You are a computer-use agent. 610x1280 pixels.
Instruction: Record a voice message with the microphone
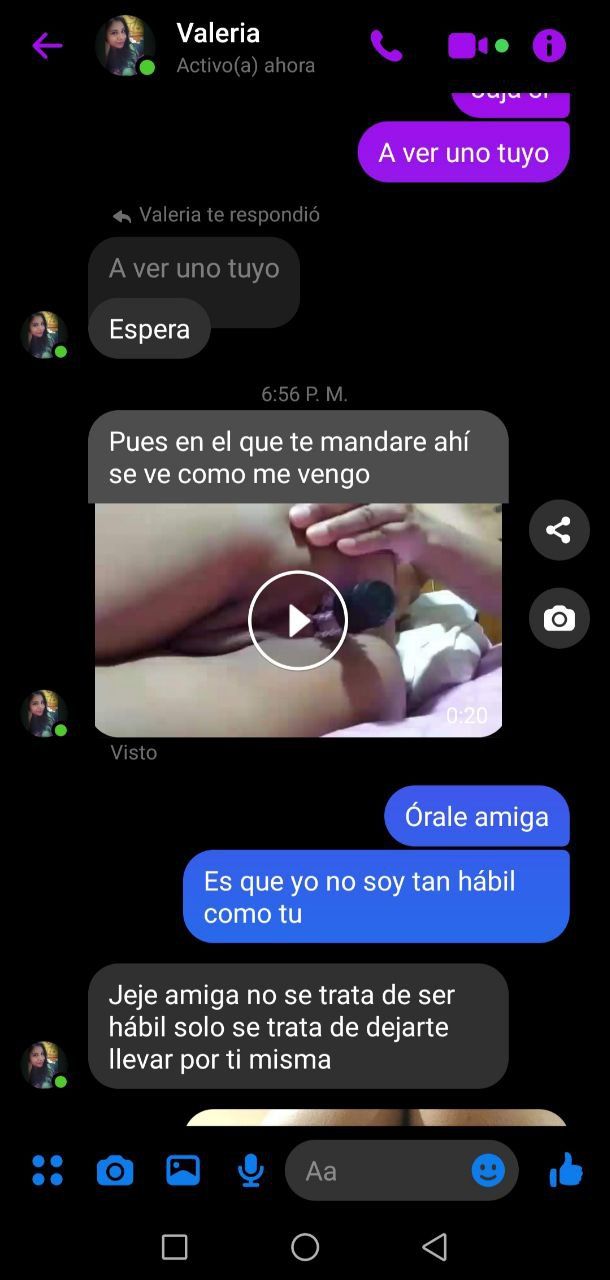tap(251, 1170)
